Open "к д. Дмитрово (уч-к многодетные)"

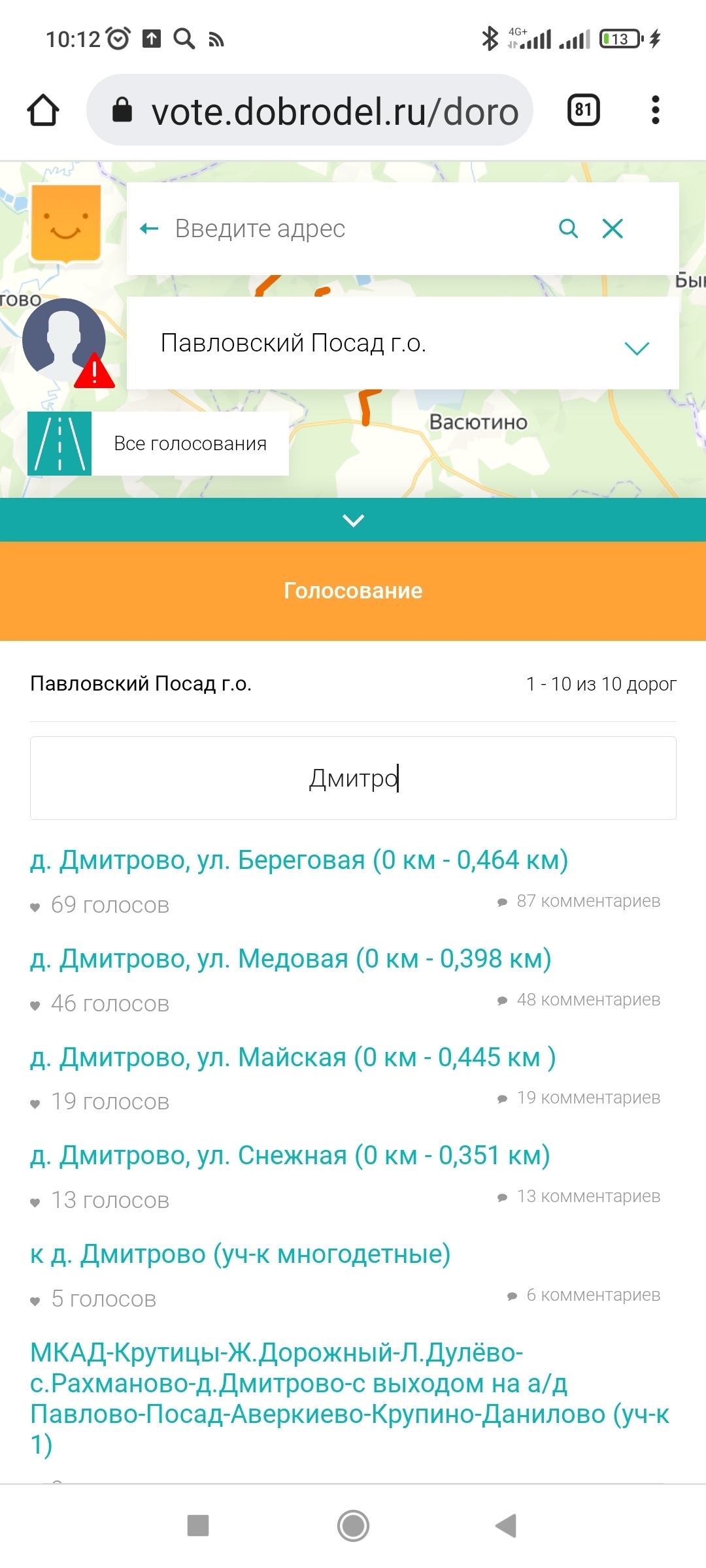click(x=241, y=1254)
